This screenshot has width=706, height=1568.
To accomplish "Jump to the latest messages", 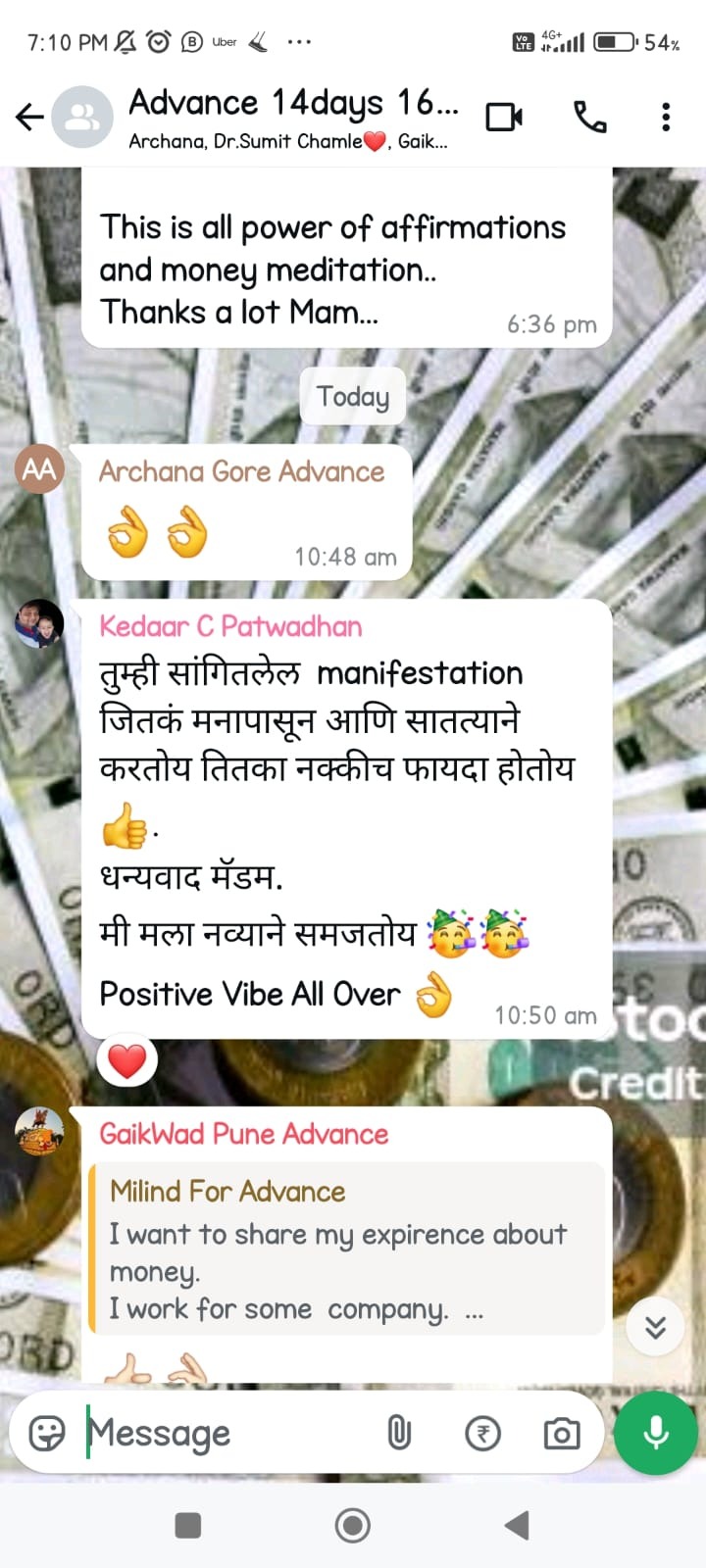I will click(x=655, y=1327).
